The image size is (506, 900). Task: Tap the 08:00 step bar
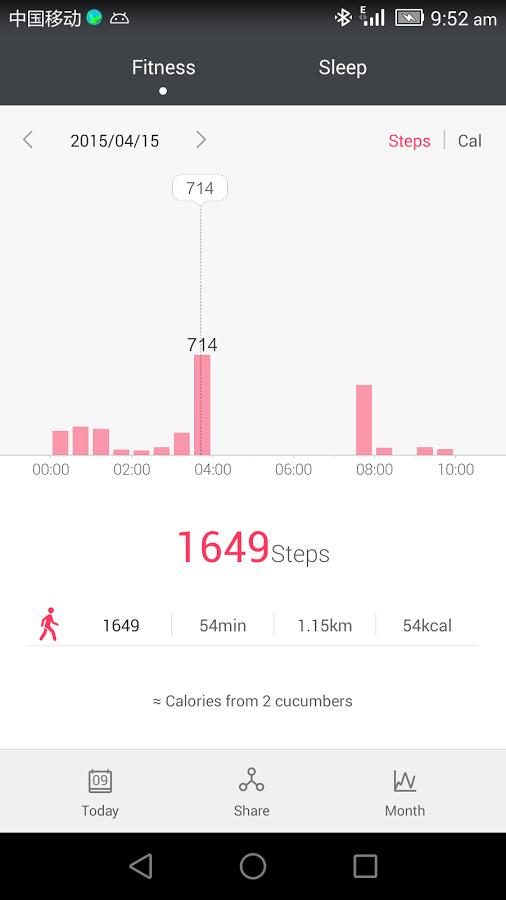point(364,420)
